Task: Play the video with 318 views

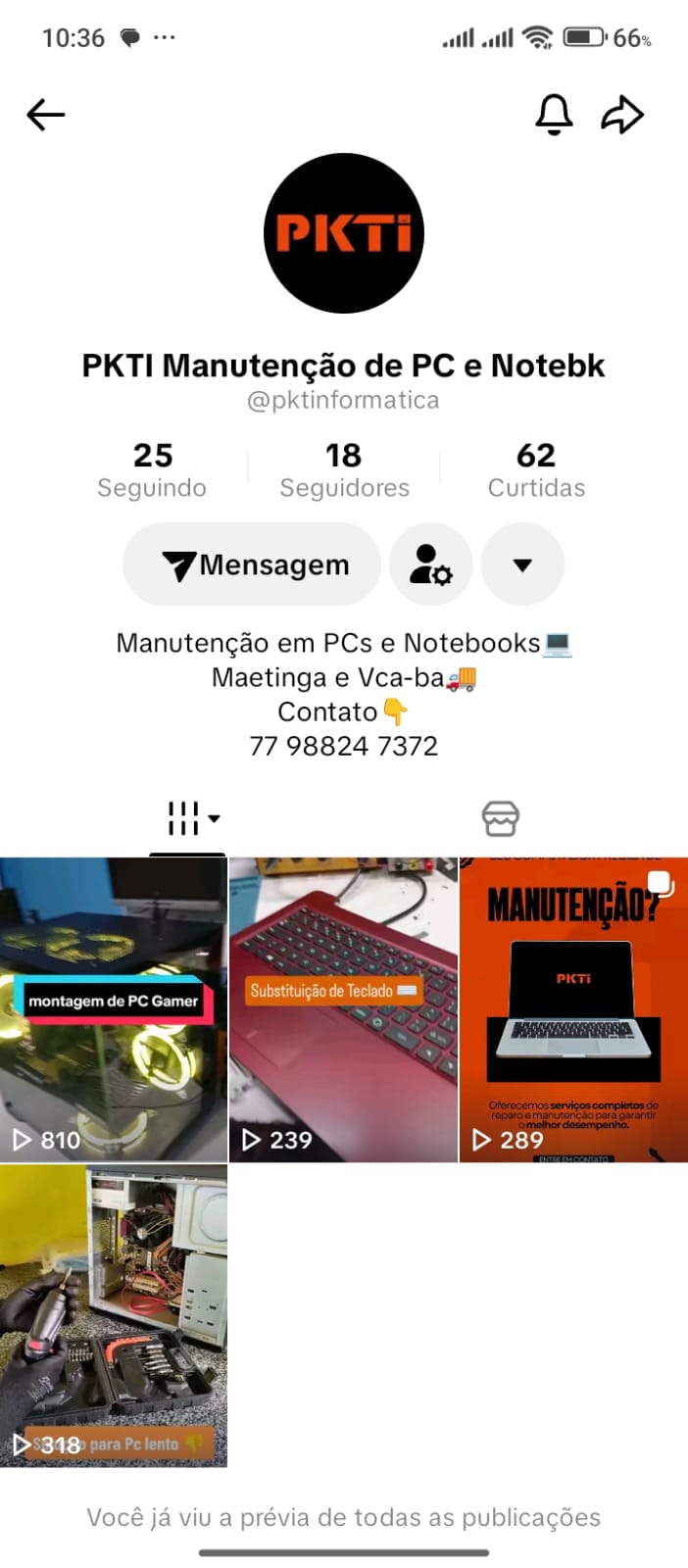Action: tap(114, 1315)
